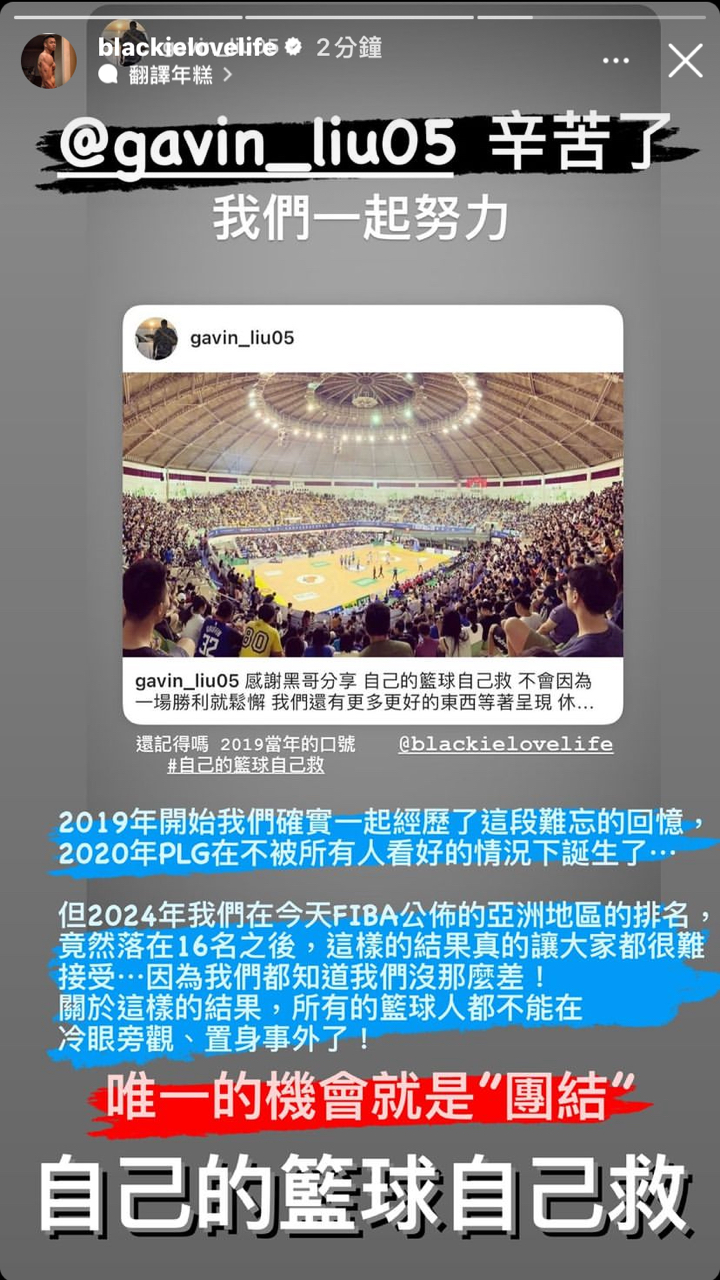Close the story viewer

point(685,61)
